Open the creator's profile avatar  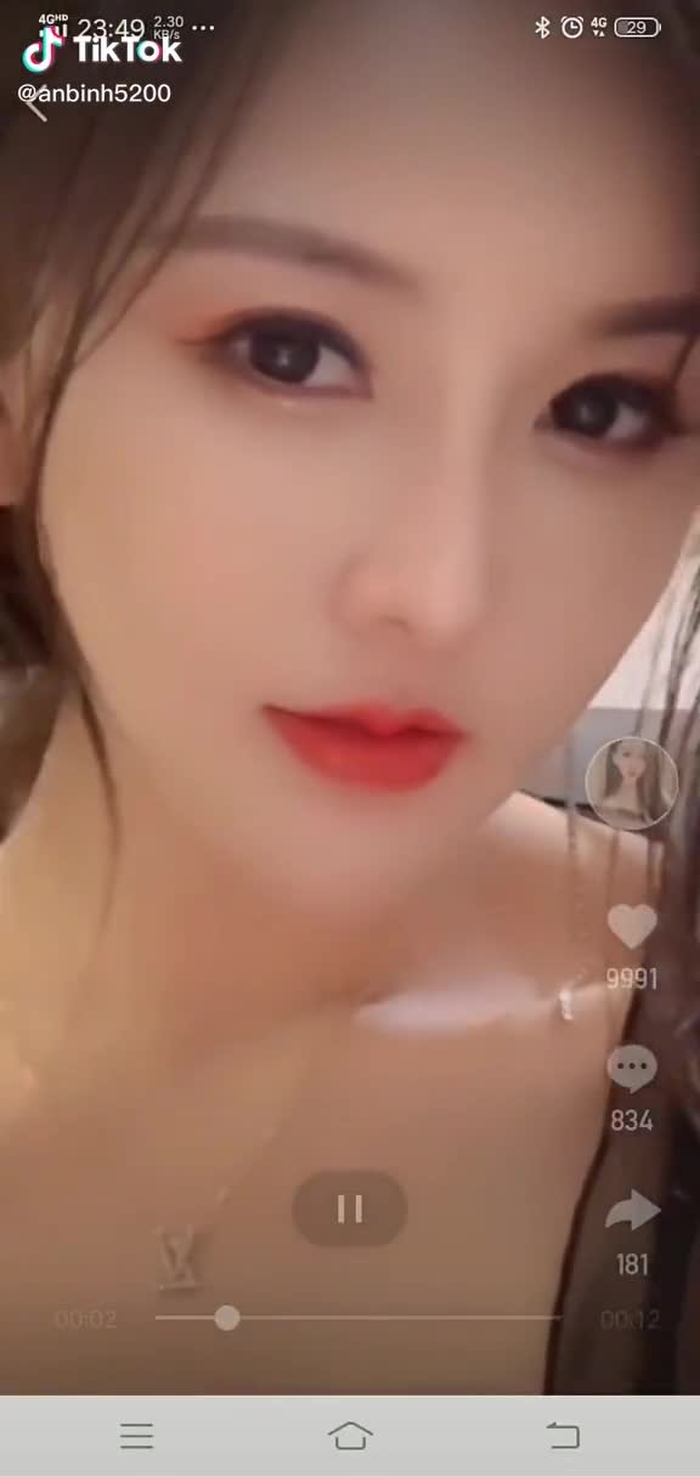(x=632, y=784)
